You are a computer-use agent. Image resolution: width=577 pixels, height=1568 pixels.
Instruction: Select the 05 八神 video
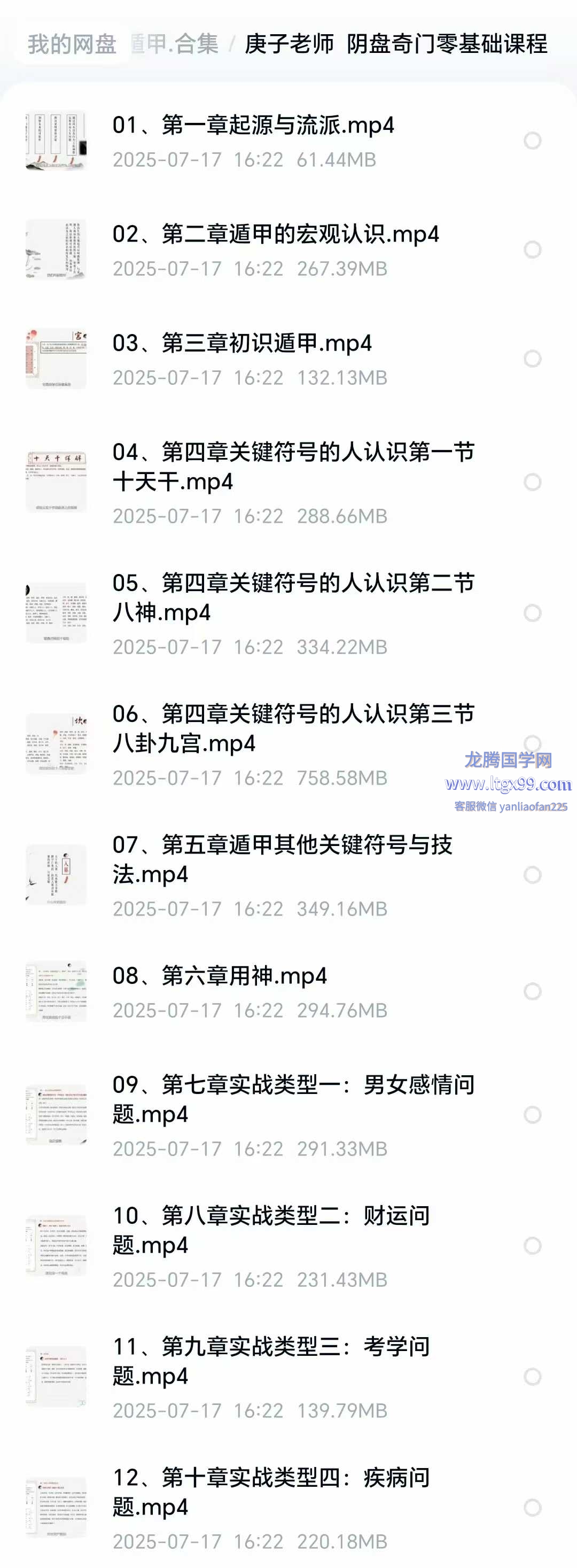point(533,613)
